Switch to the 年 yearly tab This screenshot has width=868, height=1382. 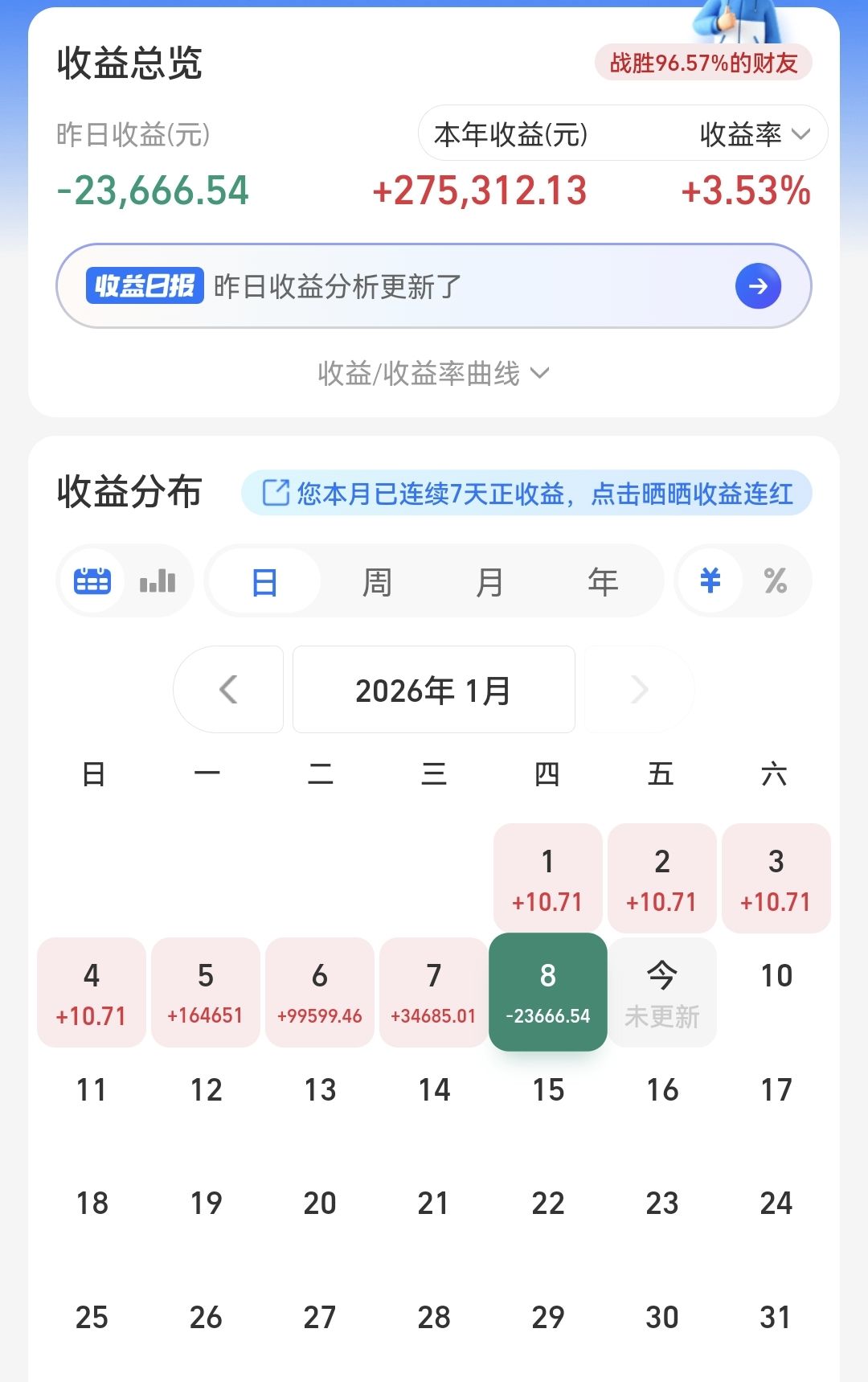pos(602,580)
